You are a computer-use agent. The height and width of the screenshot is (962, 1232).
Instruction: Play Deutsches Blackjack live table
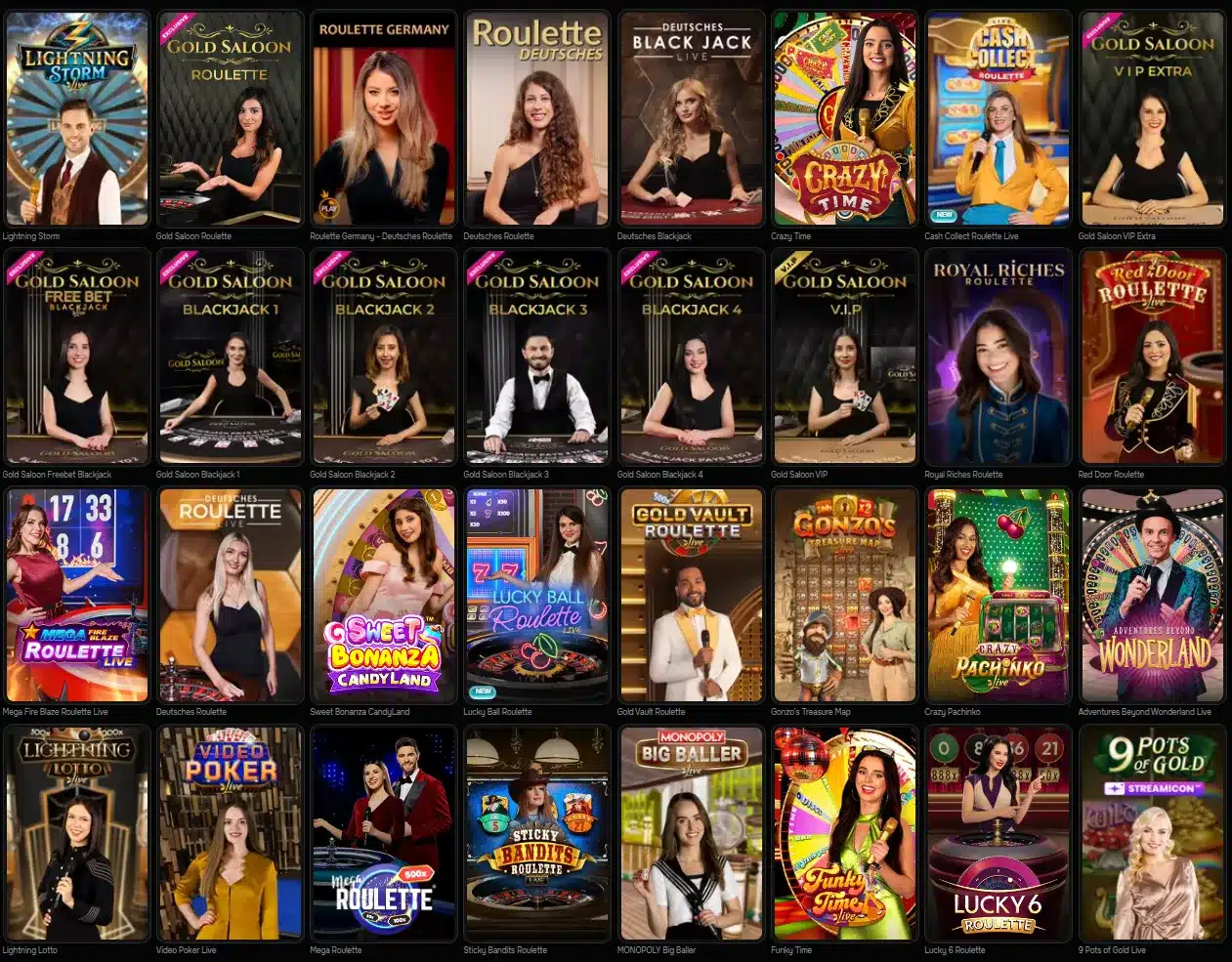point(691,119)
